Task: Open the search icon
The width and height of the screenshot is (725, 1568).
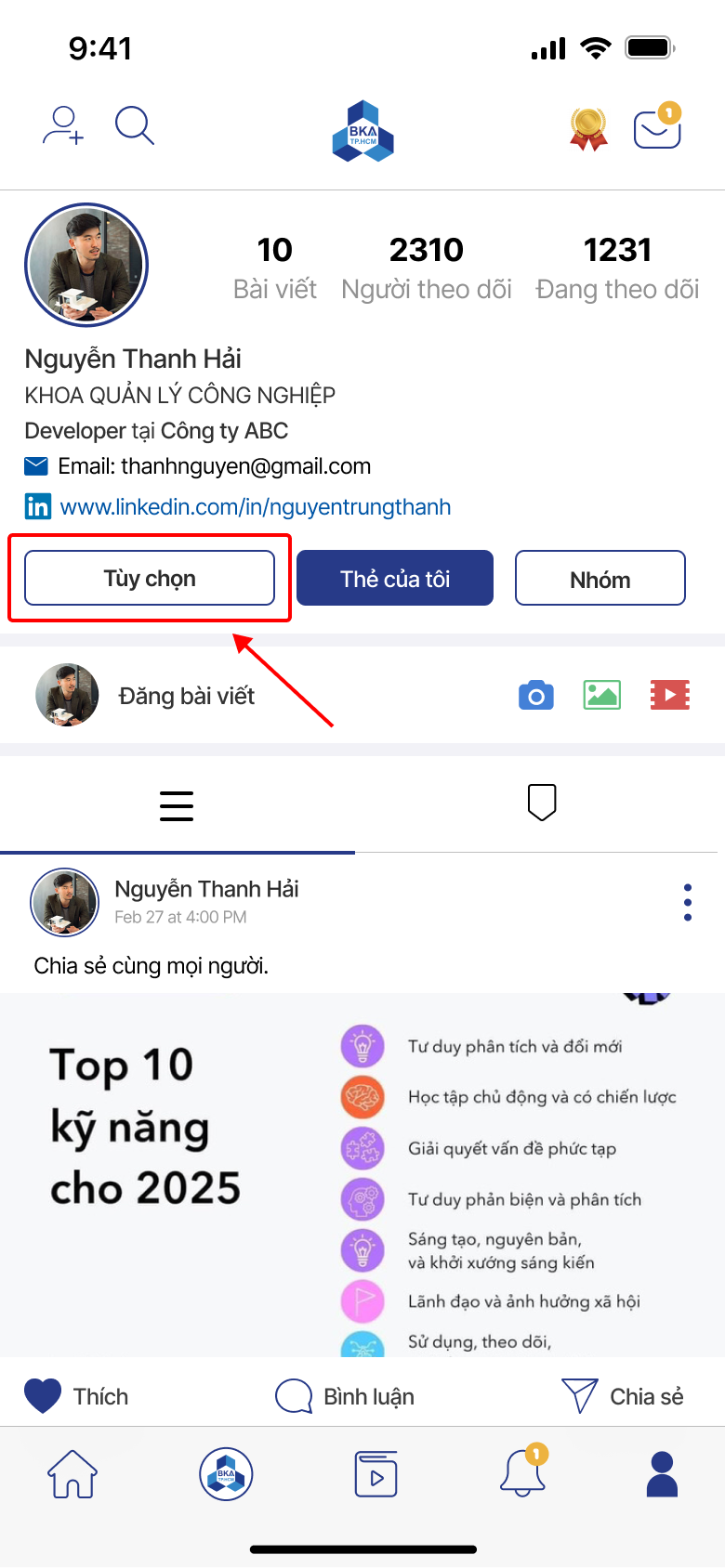Action: click(x=134, y=125)
